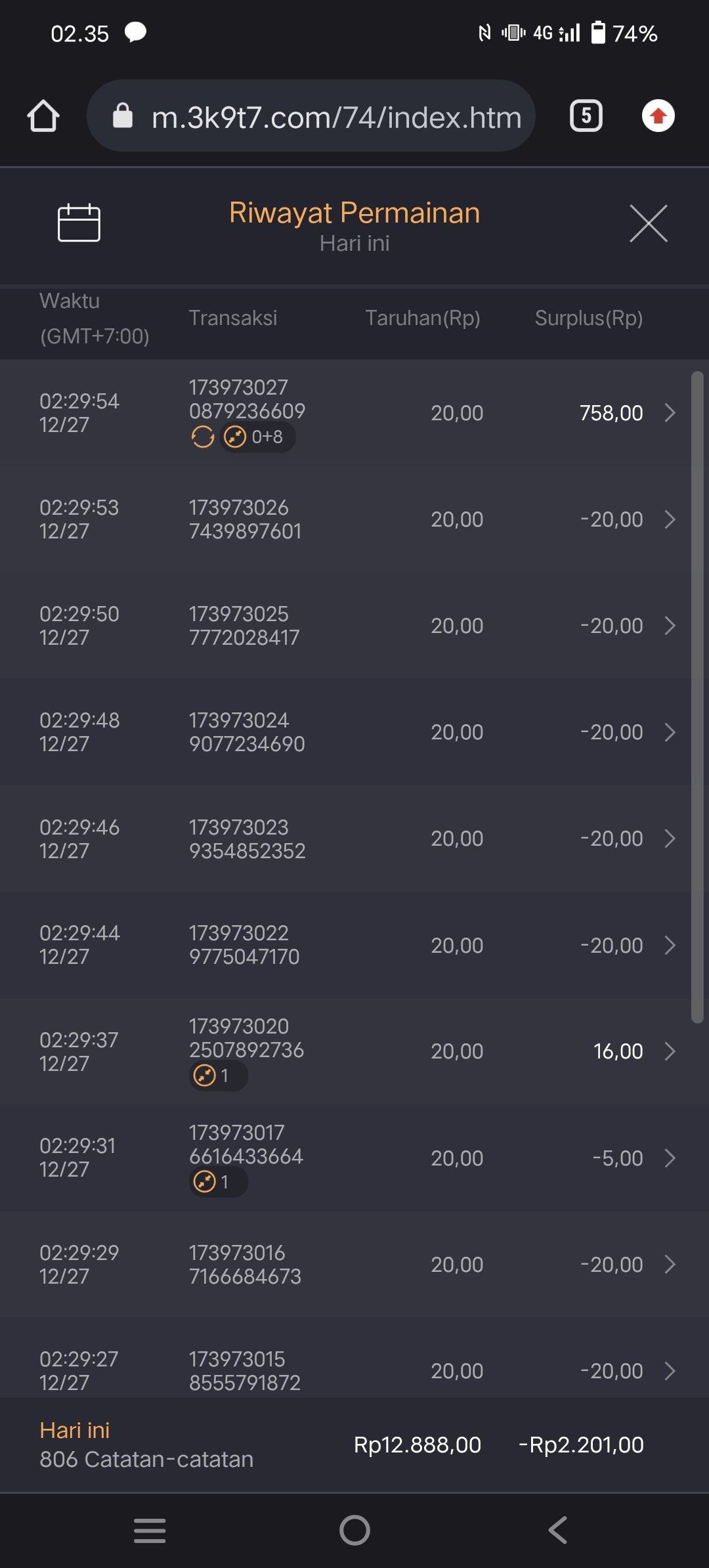Image resolution: width=709 pixels, height=1568 pixels.
Task: Open the 02:29:50 game record
Action: click(669, 626)
